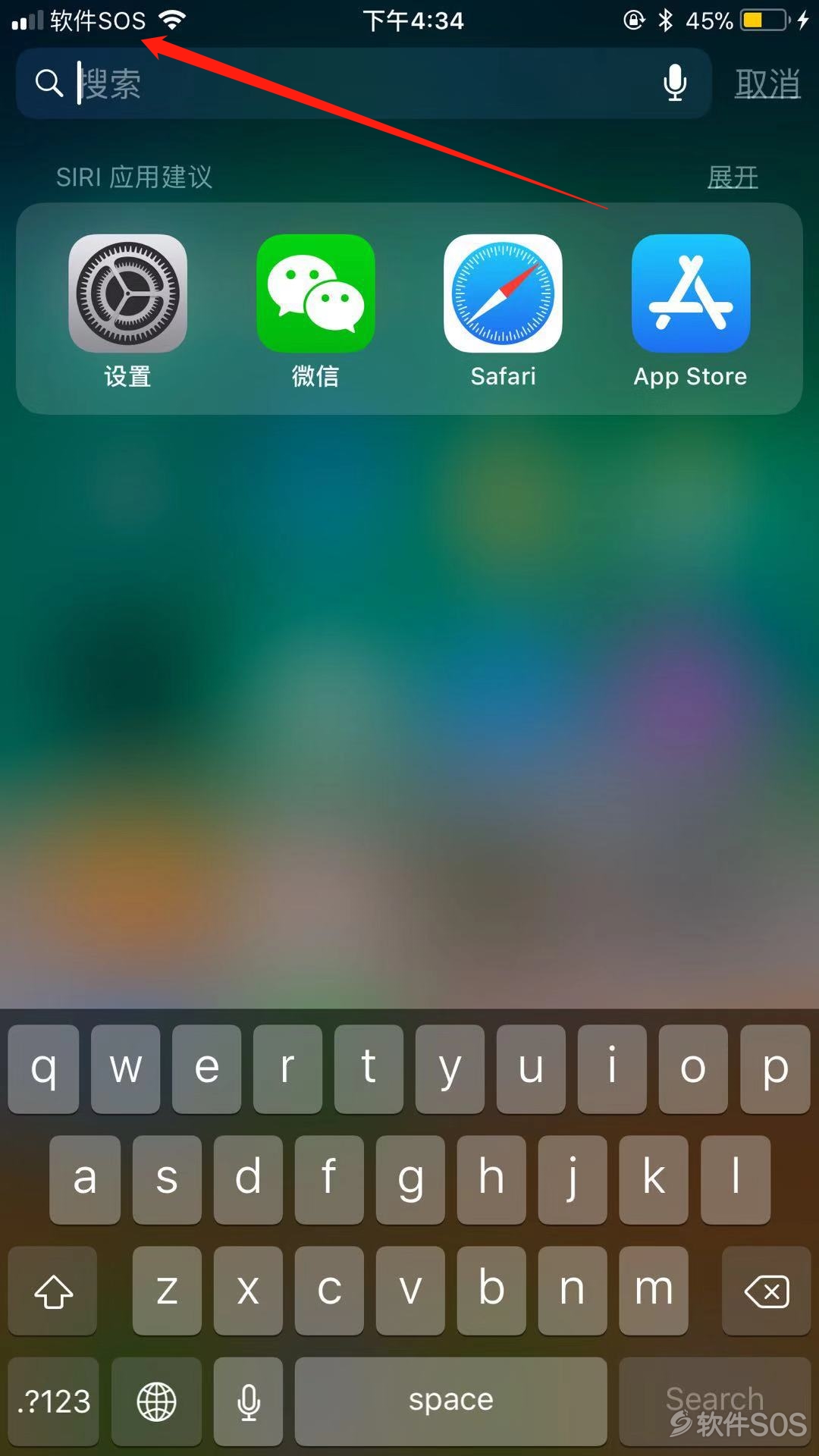Expand Siri app suggestions with 展开
The width and height of the screenshot is (819, 1456).
[x=733, y=177]
